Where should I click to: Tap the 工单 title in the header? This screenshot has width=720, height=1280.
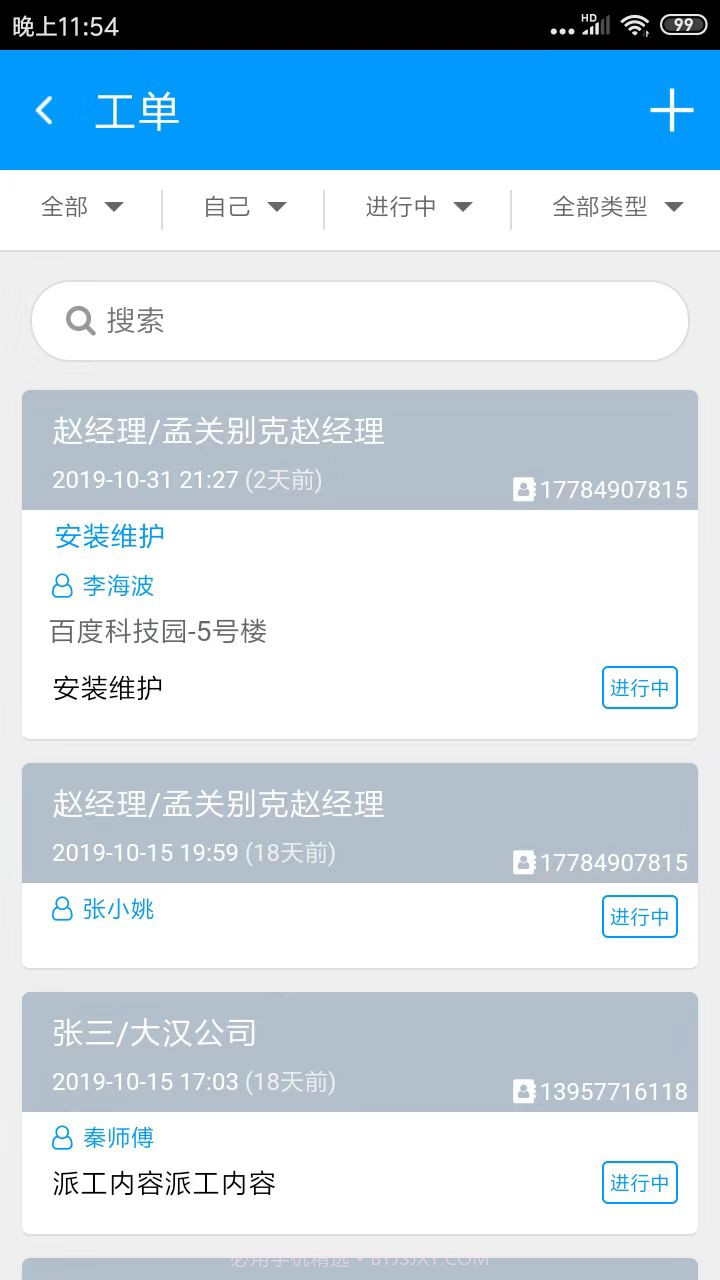(137, 110)
